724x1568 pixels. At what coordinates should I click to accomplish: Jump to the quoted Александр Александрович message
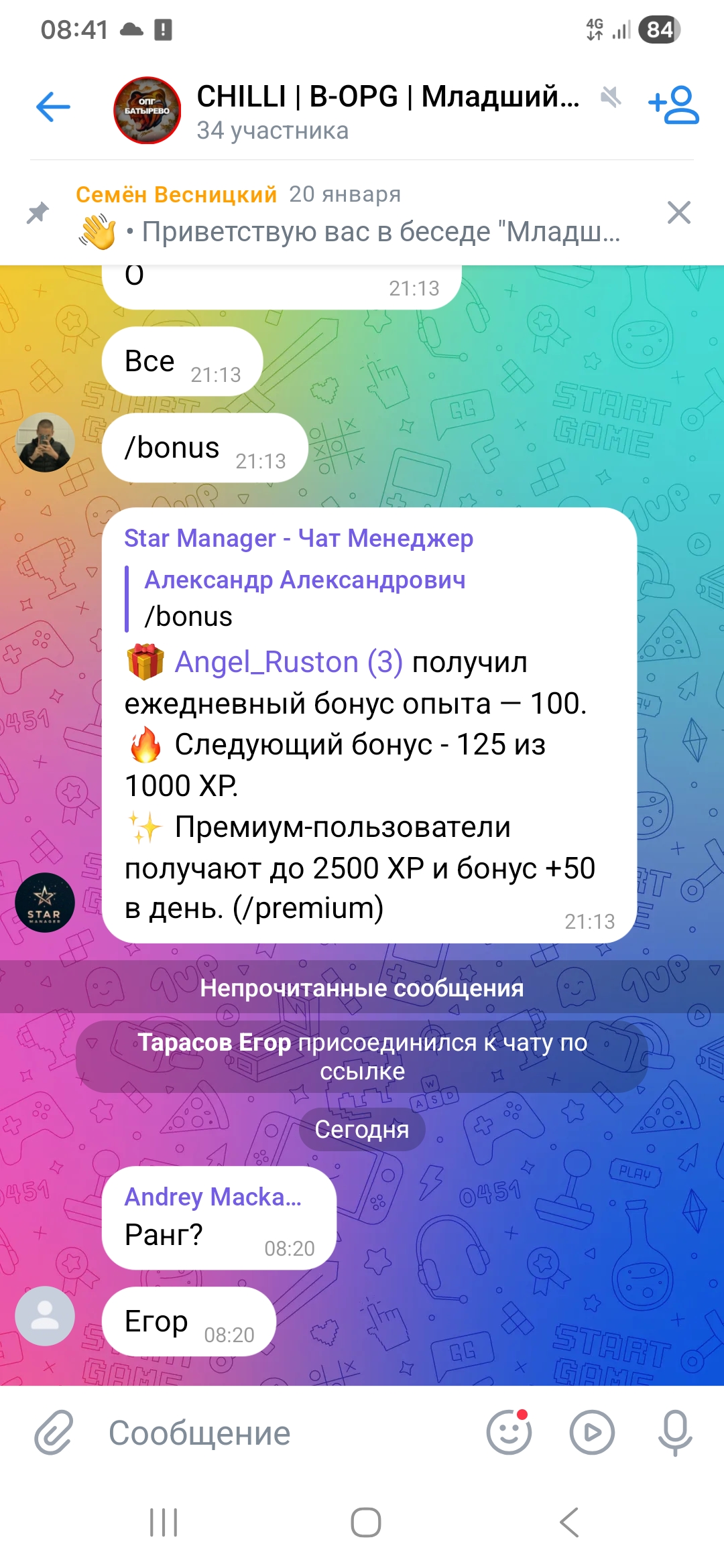click(x=305, y=598)
